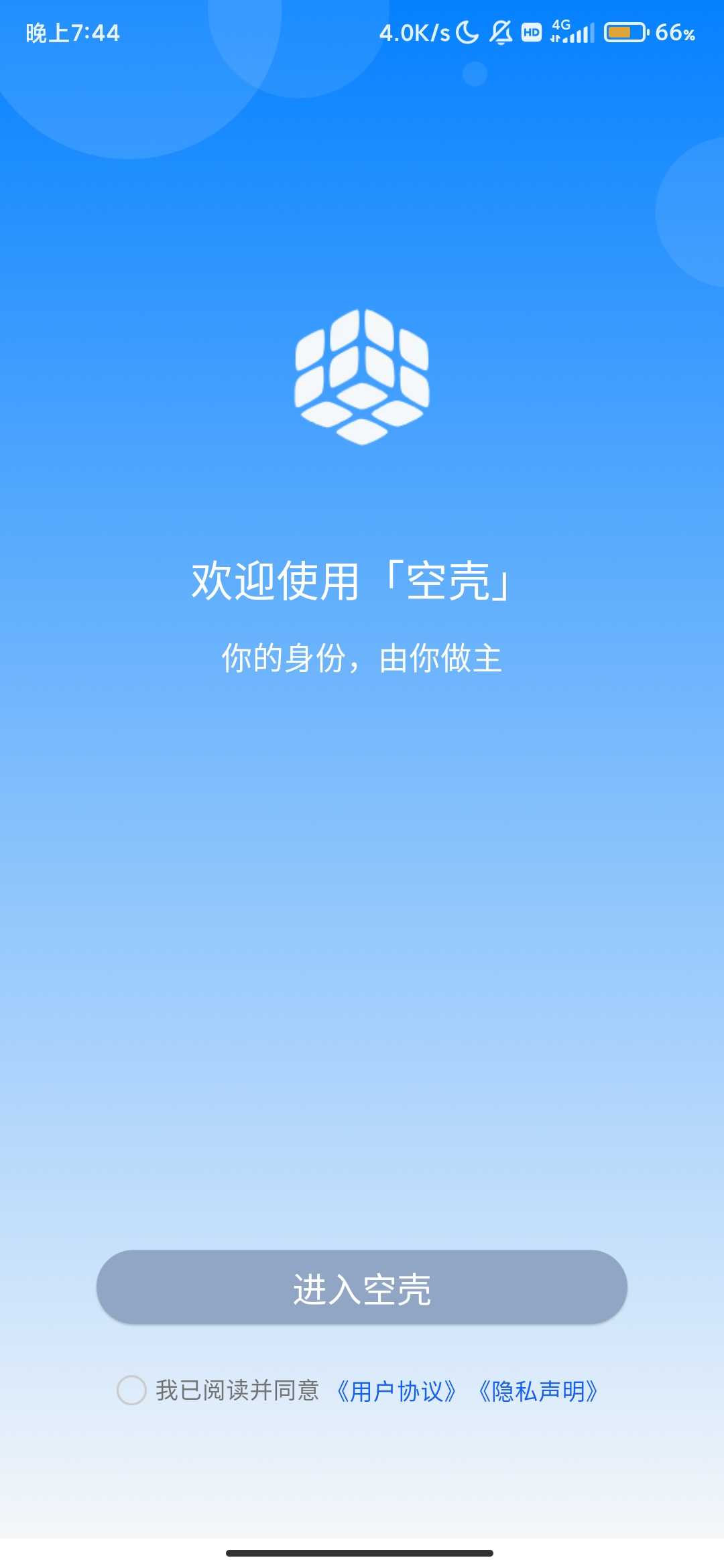Check the 我已阅读并同意 agreement checkbox

pos(131,1390)
